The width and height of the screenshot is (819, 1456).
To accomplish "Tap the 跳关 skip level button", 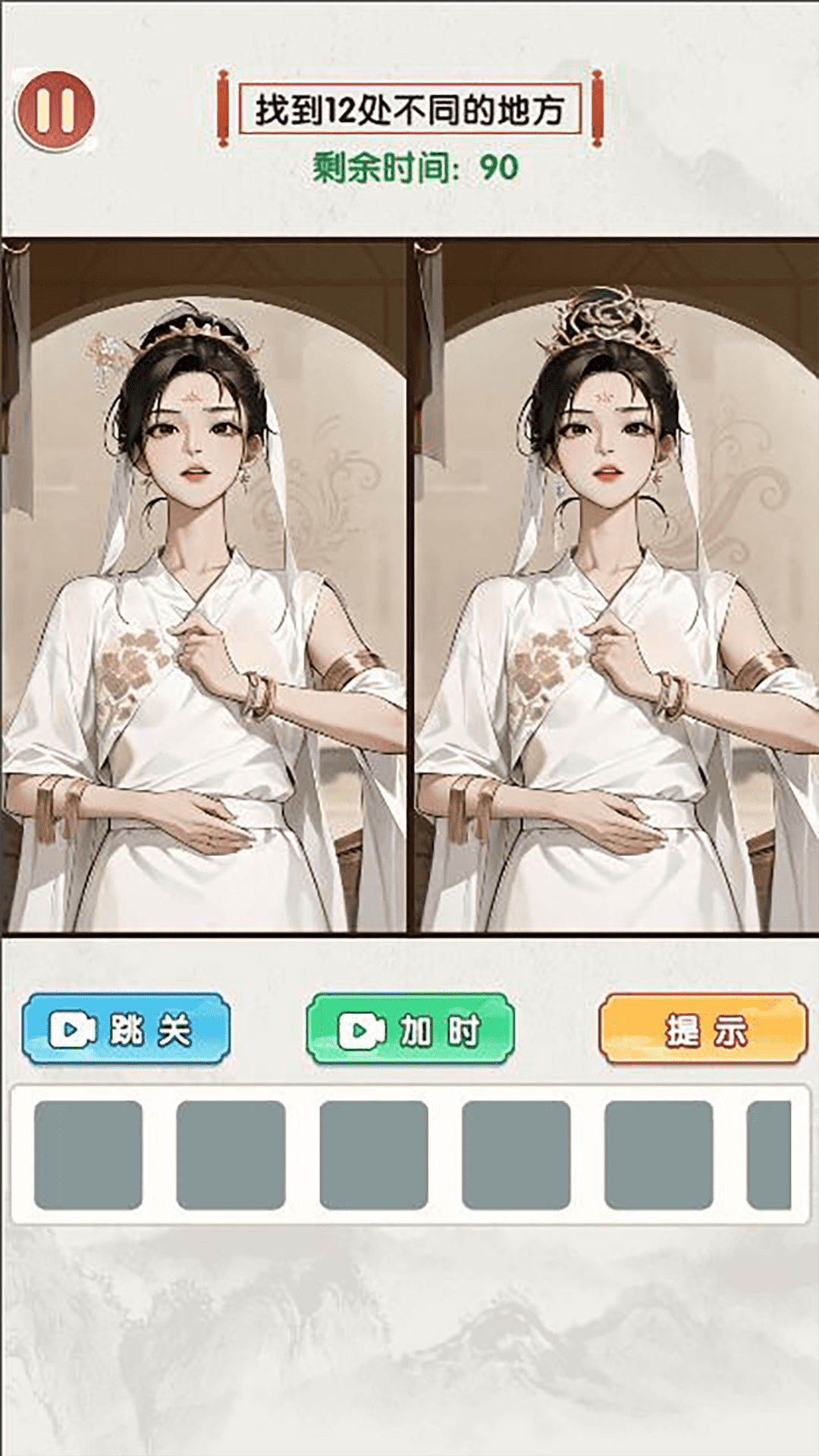I will (126, 1029).
